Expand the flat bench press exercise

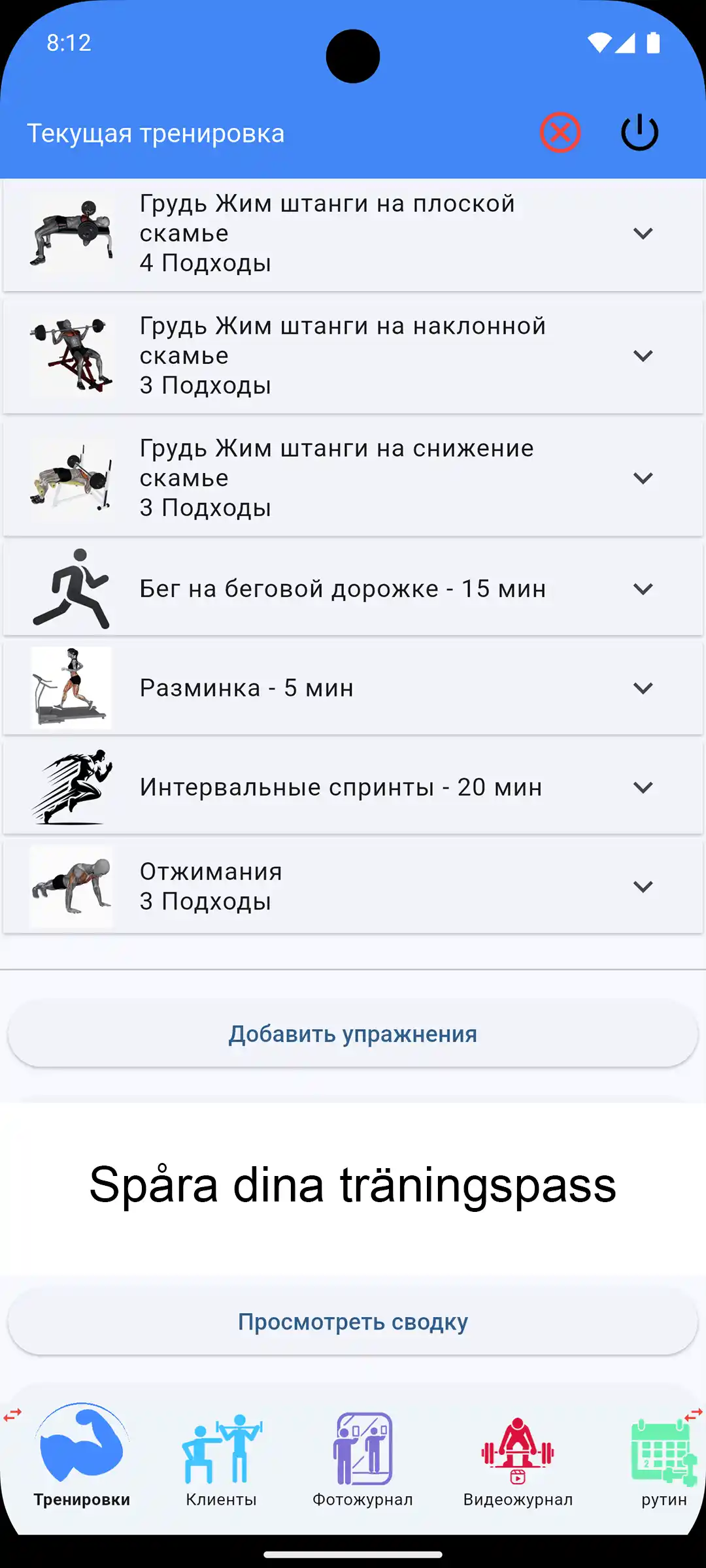644,233
